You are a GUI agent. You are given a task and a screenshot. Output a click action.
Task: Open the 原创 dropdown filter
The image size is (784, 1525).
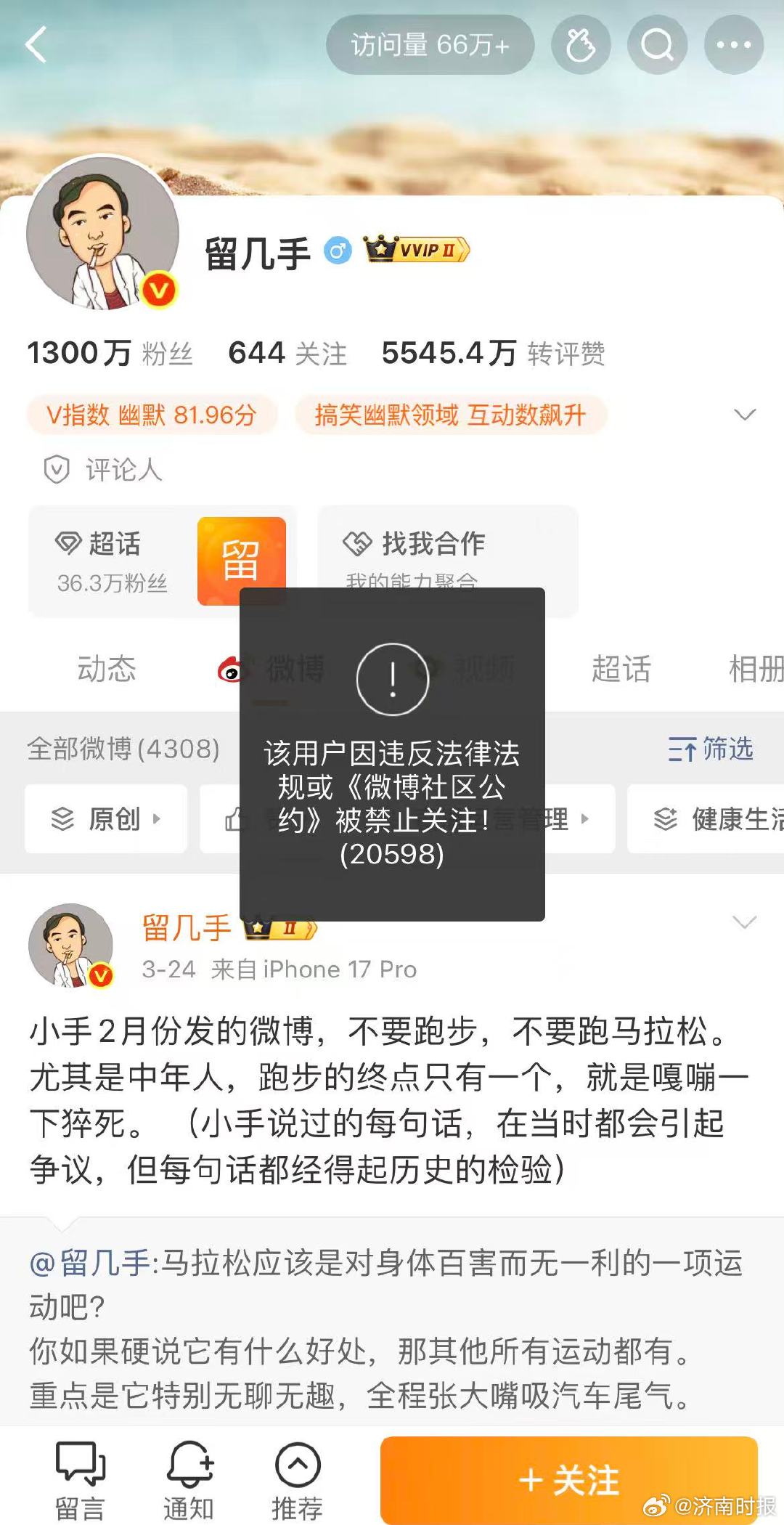click(x=104, y=819)
